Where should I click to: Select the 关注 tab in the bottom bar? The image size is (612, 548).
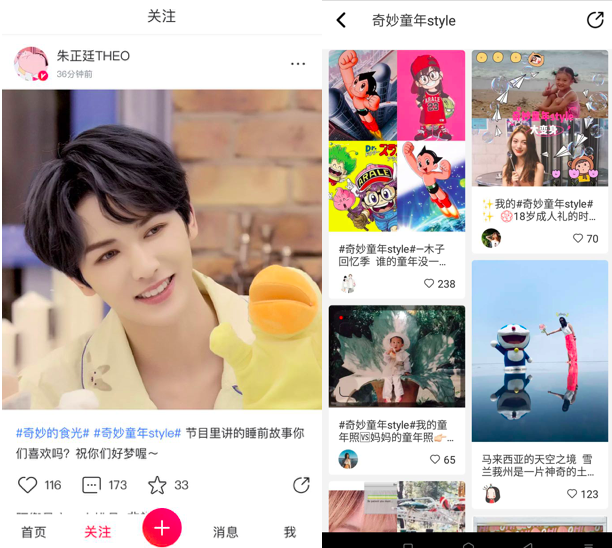(97, 532)
